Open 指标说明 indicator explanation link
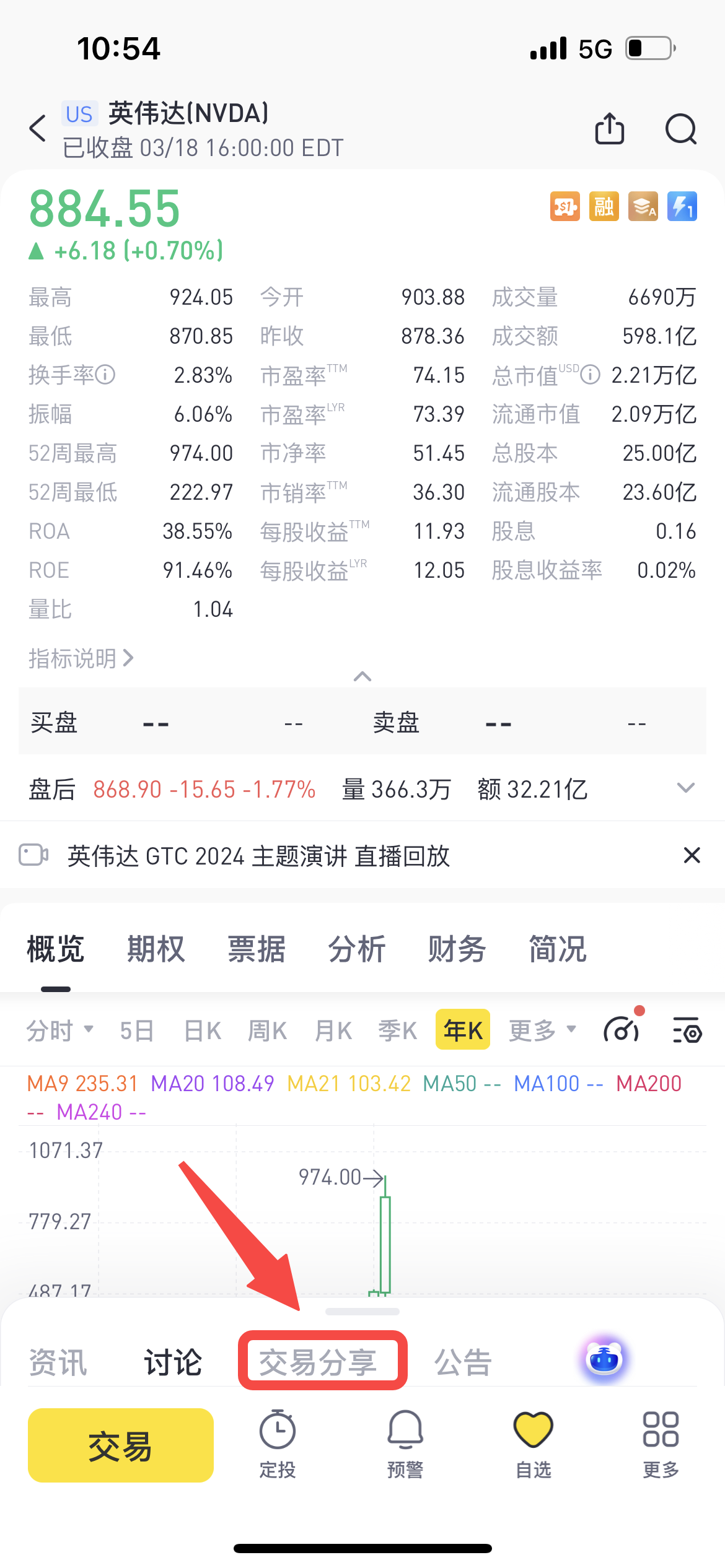 tap(81, 658)
